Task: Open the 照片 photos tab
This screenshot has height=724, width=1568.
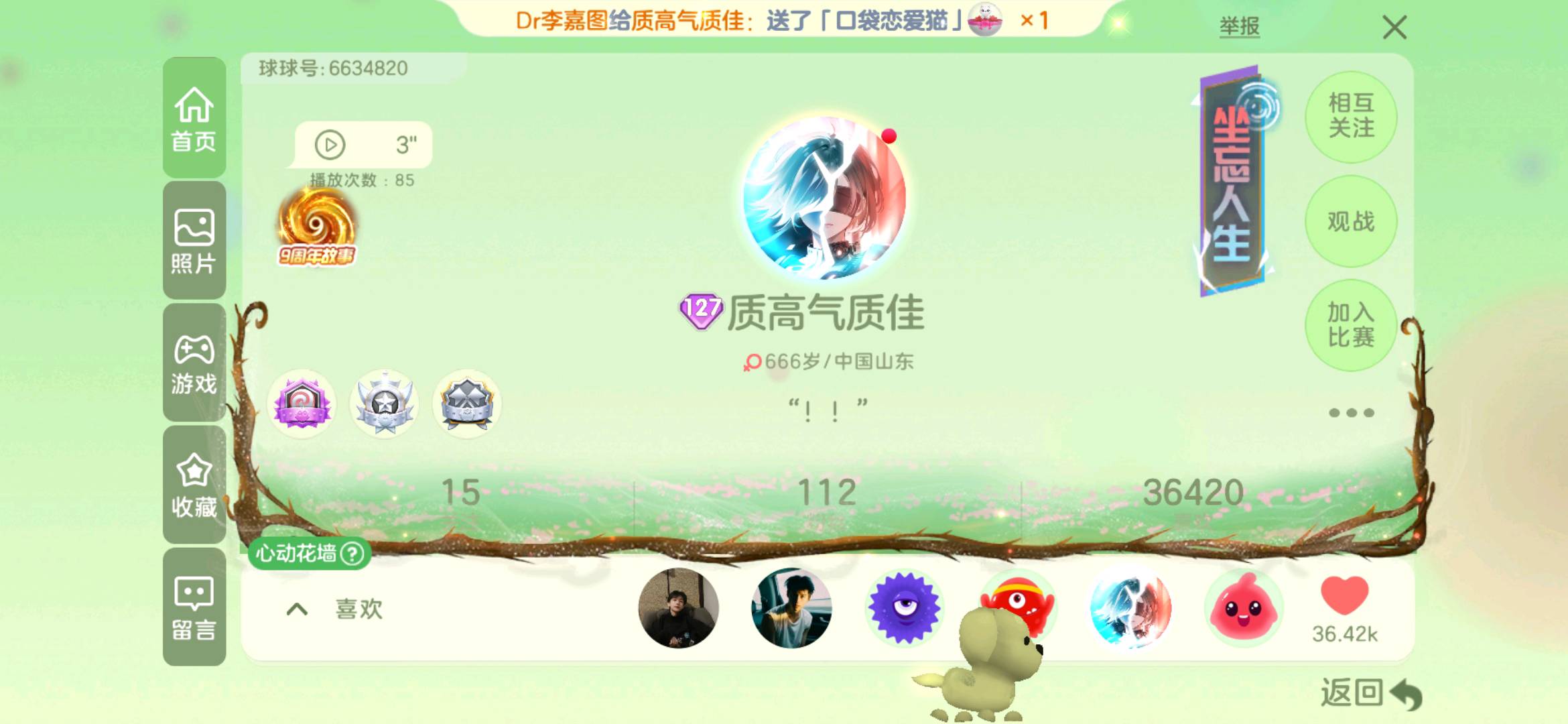Action: (194, 241)
